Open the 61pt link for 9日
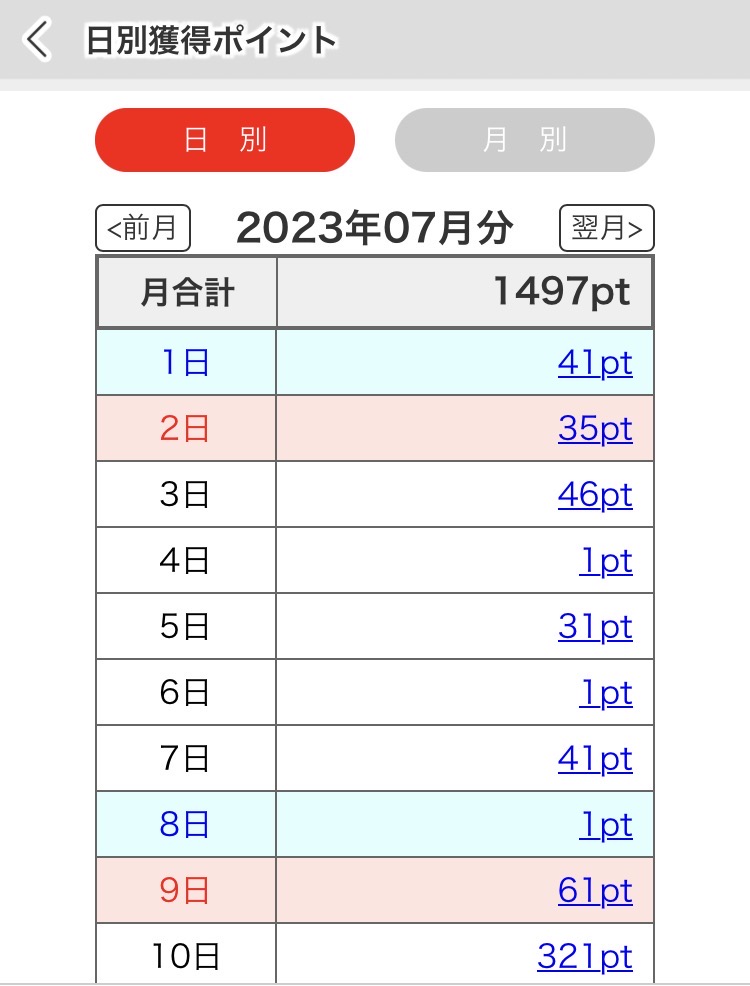Image resolution: width=750 pixels, height=986 pixels. tap(595, 891)
